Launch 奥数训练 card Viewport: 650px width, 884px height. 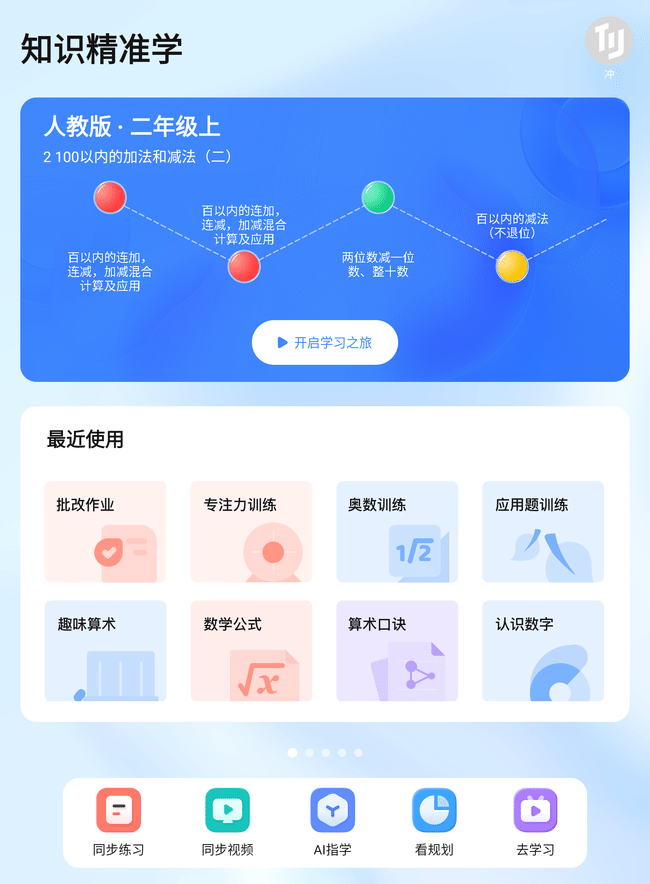(x=397, y=532)
